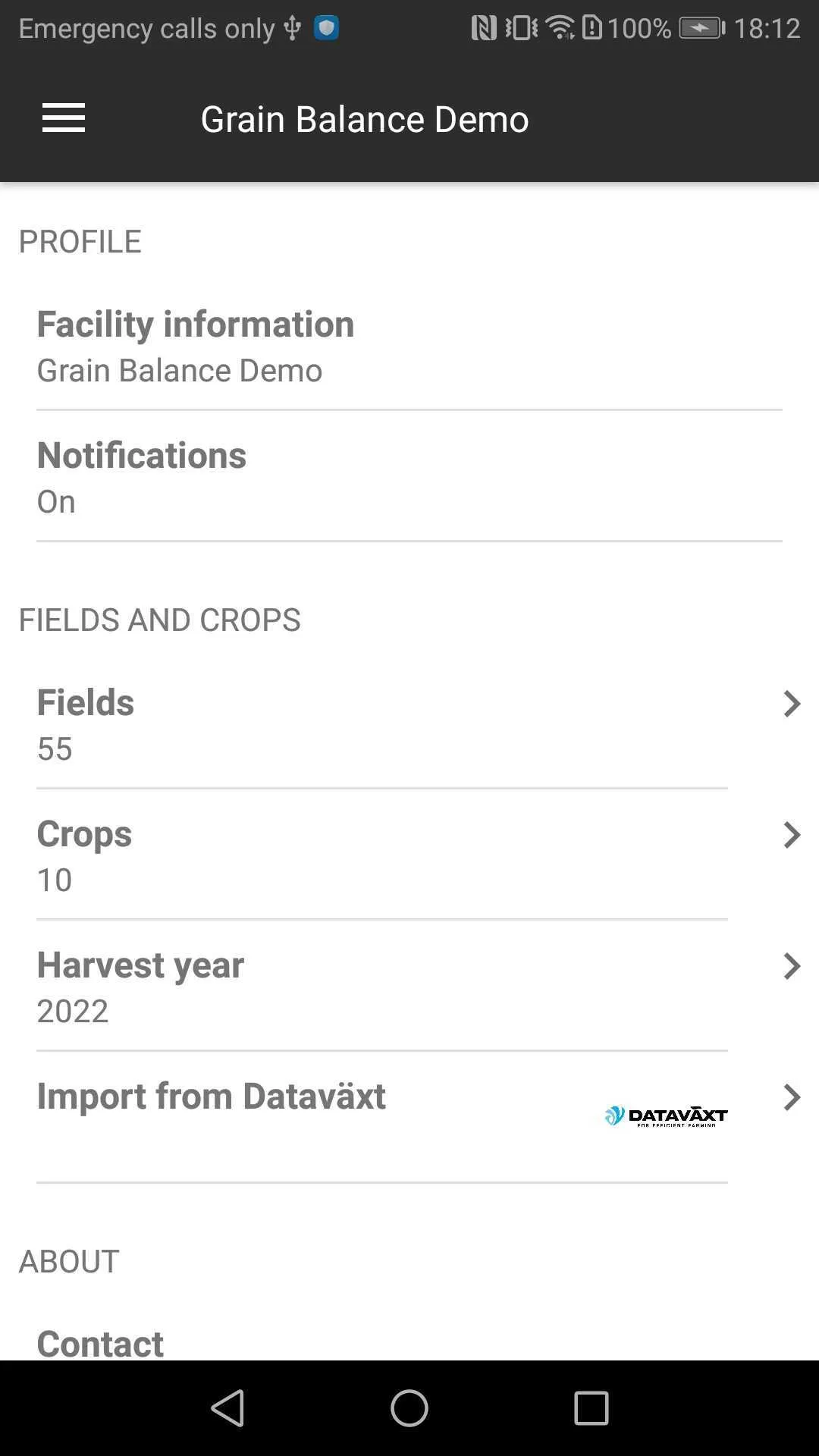Open Facility information settings
This screenshot has height=1456, width=819.
pos(409,345)
